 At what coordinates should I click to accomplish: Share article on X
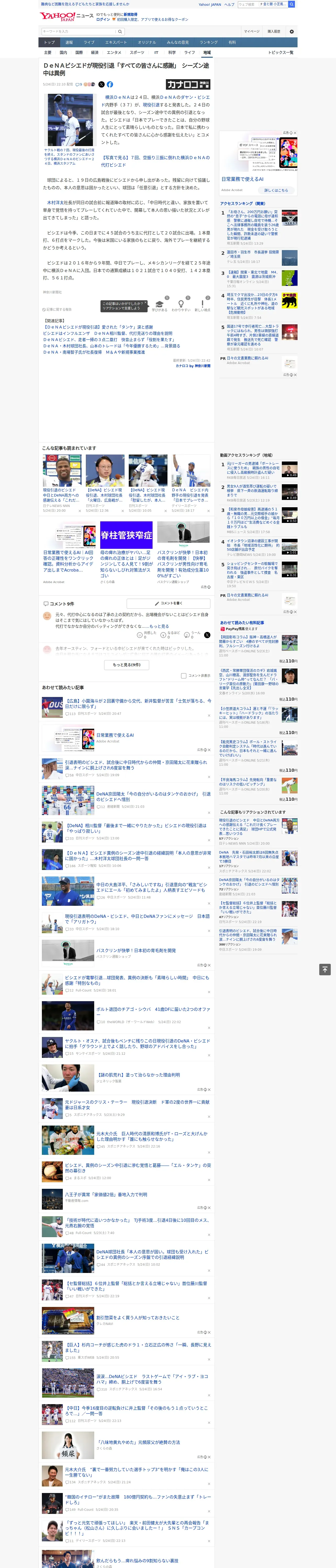[x=101, y=85]
